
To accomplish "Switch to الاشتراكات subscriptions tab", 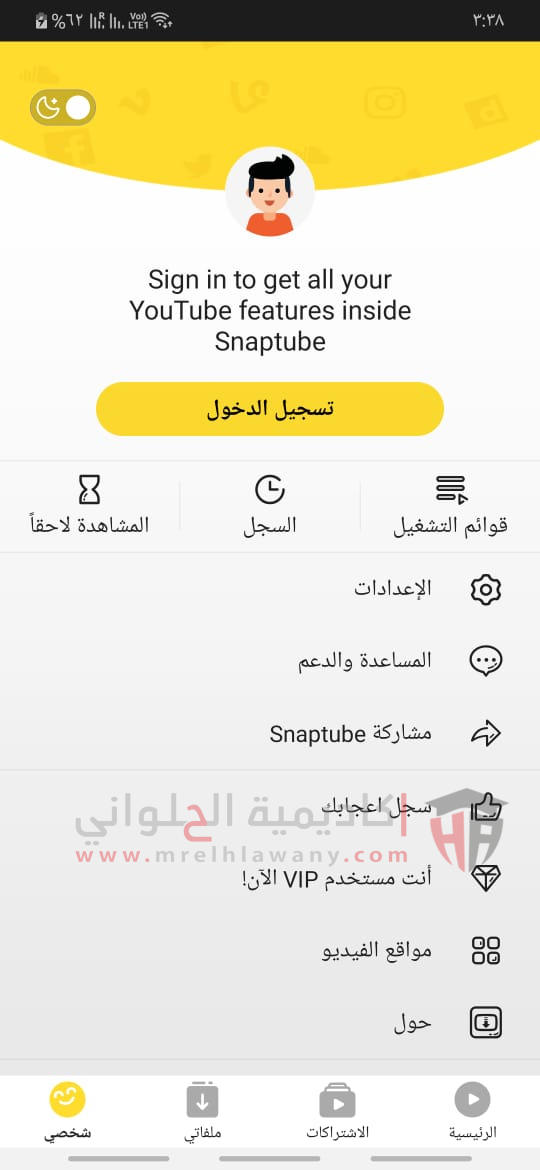I will tap(337, 1112).
